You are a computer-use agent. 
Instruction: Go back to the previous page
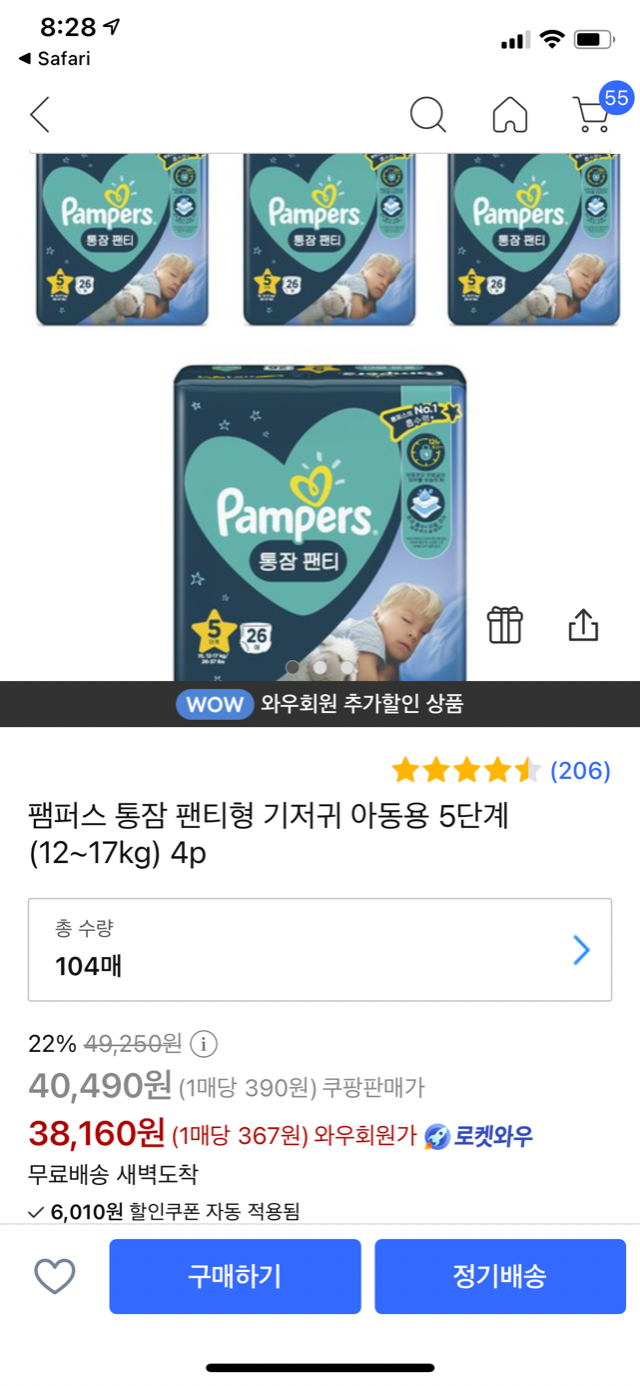40,115
